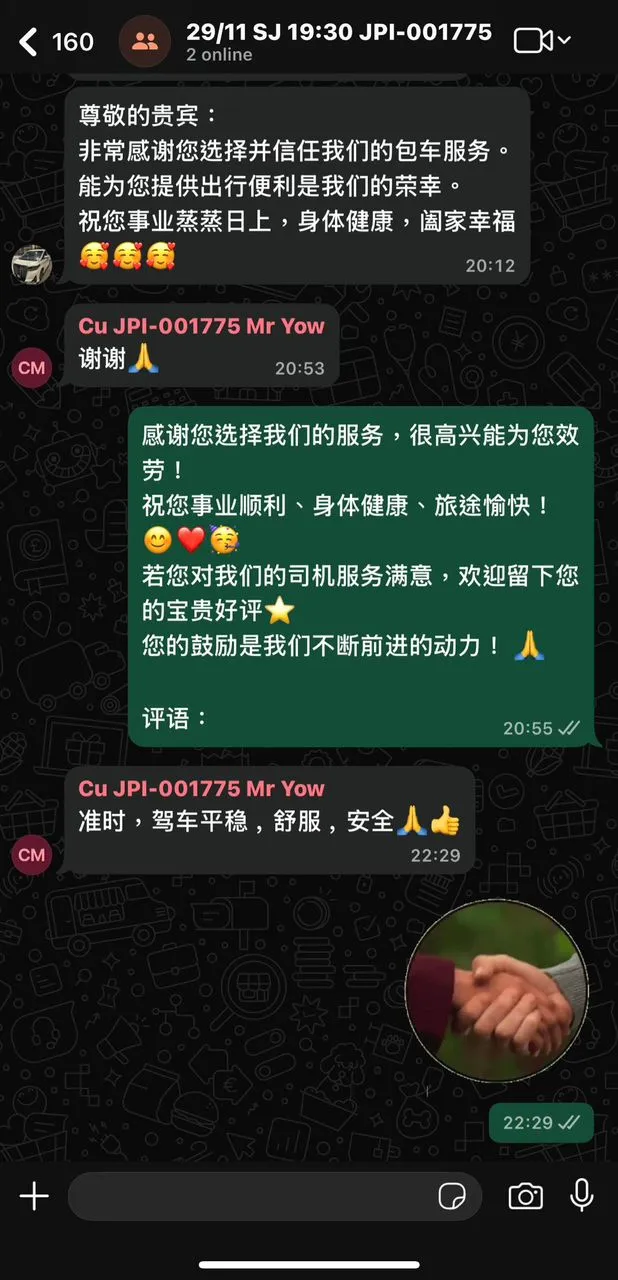This screenshot has height=1280, width=618.
Task: Open the attachment plus menu
Action: tap(34, 1196)
